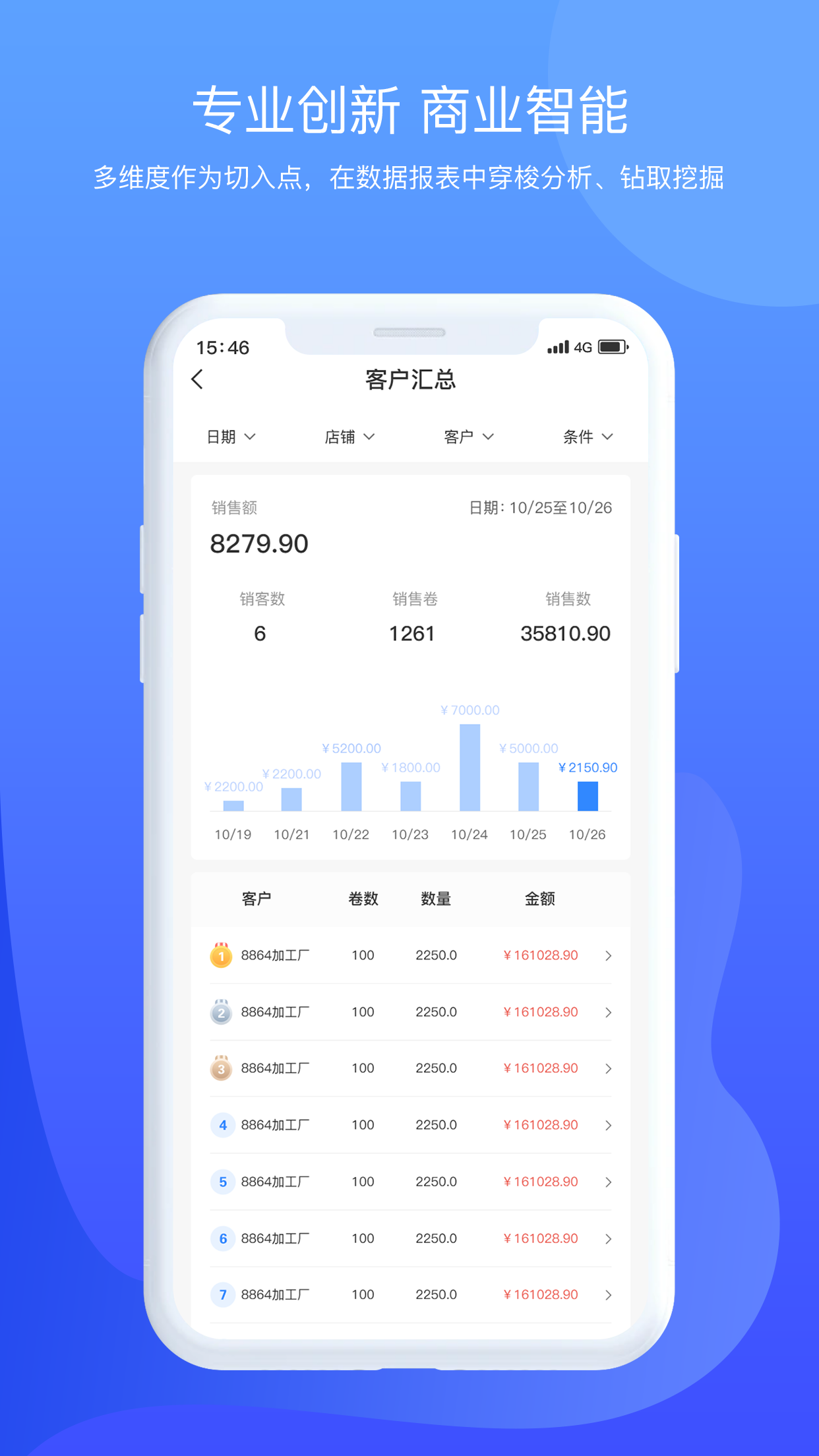819x1456 pixels.
Task: Open the 日期 filter dropdown
Action: (x=231, y=436)
